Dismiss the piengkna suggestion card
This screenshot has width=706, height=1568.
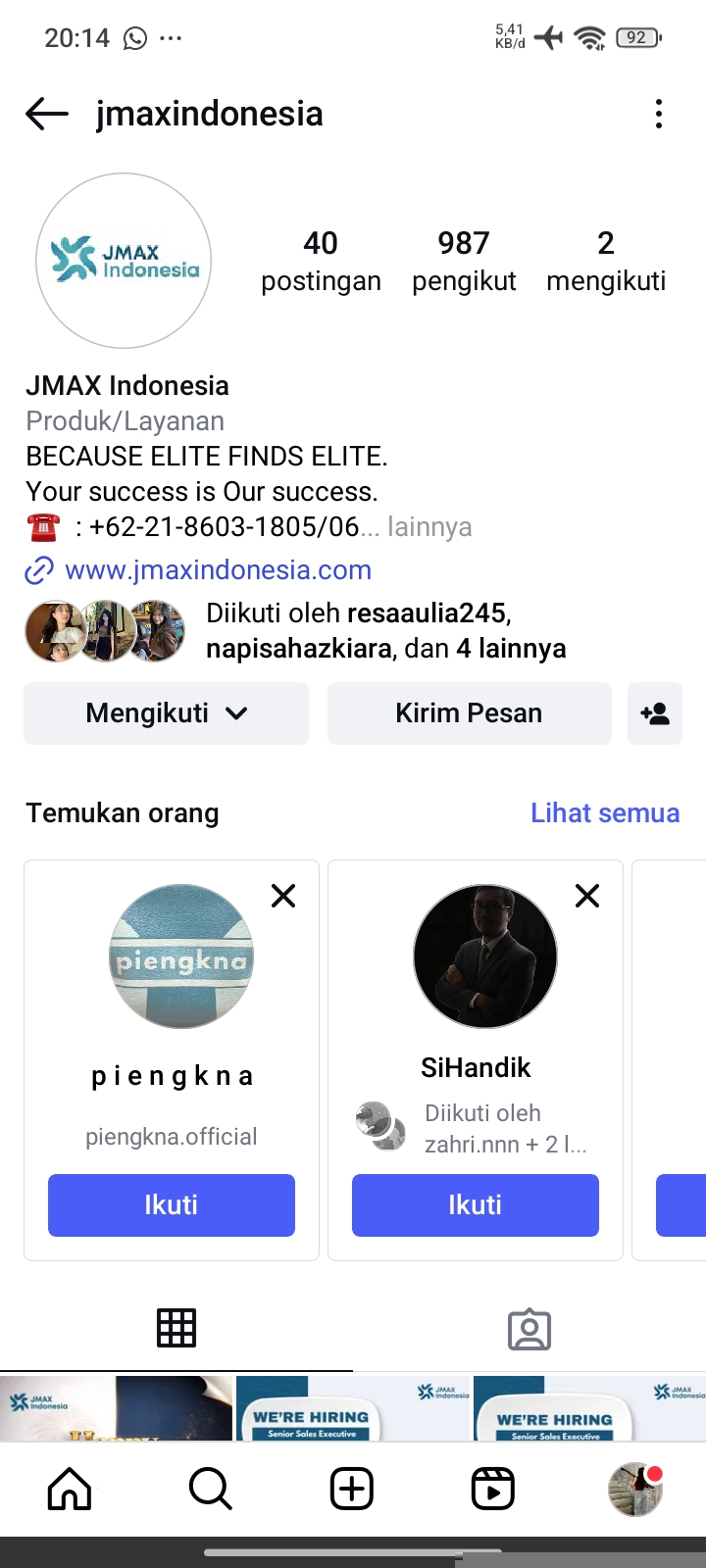(x=283, y=896)
